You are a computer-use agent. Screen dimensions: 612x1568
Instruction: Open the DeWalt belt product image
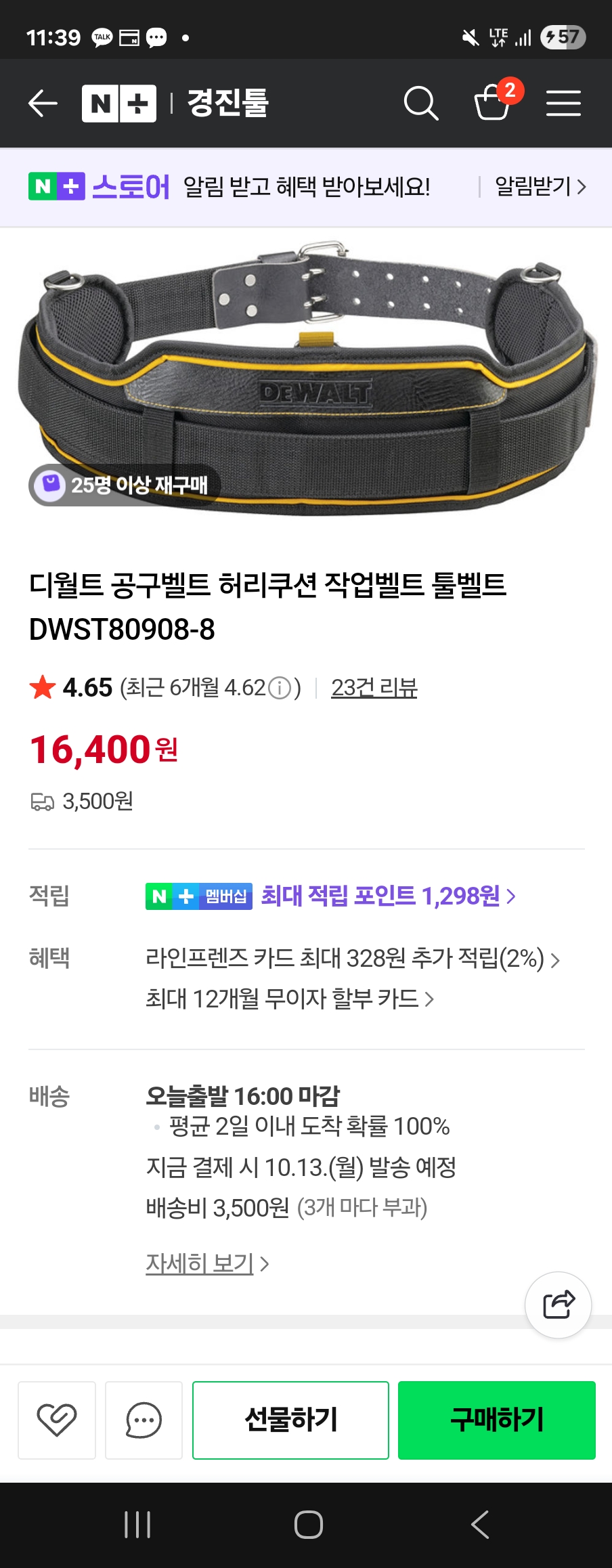[x=306, y=379]
